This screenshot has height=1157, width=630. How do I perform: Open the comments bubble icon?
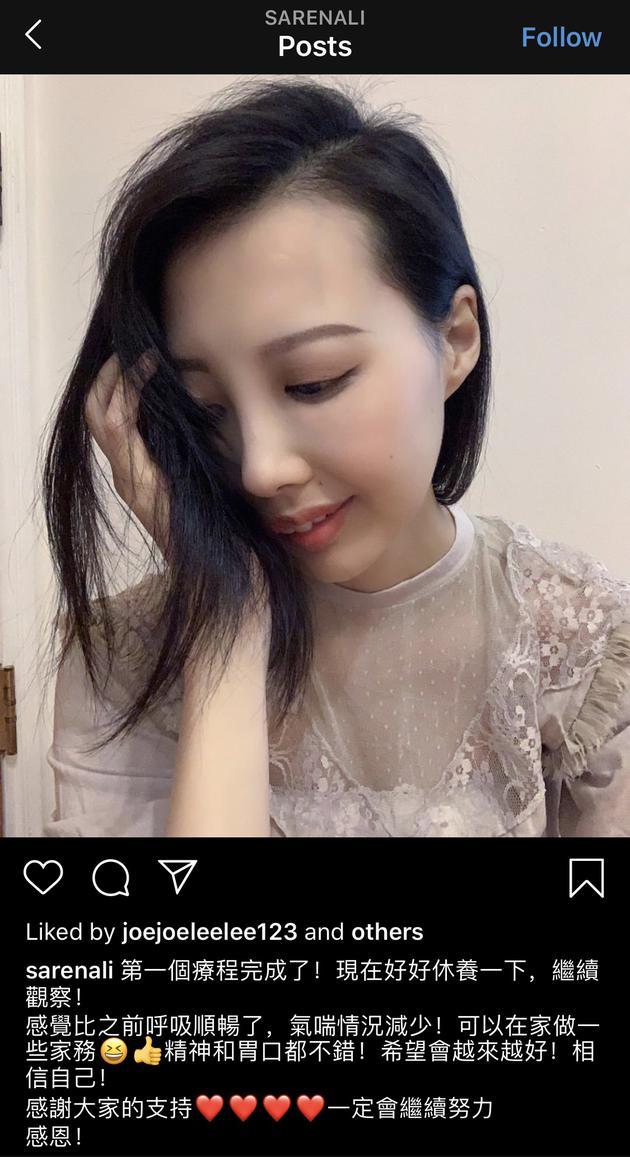pos(111,878)
